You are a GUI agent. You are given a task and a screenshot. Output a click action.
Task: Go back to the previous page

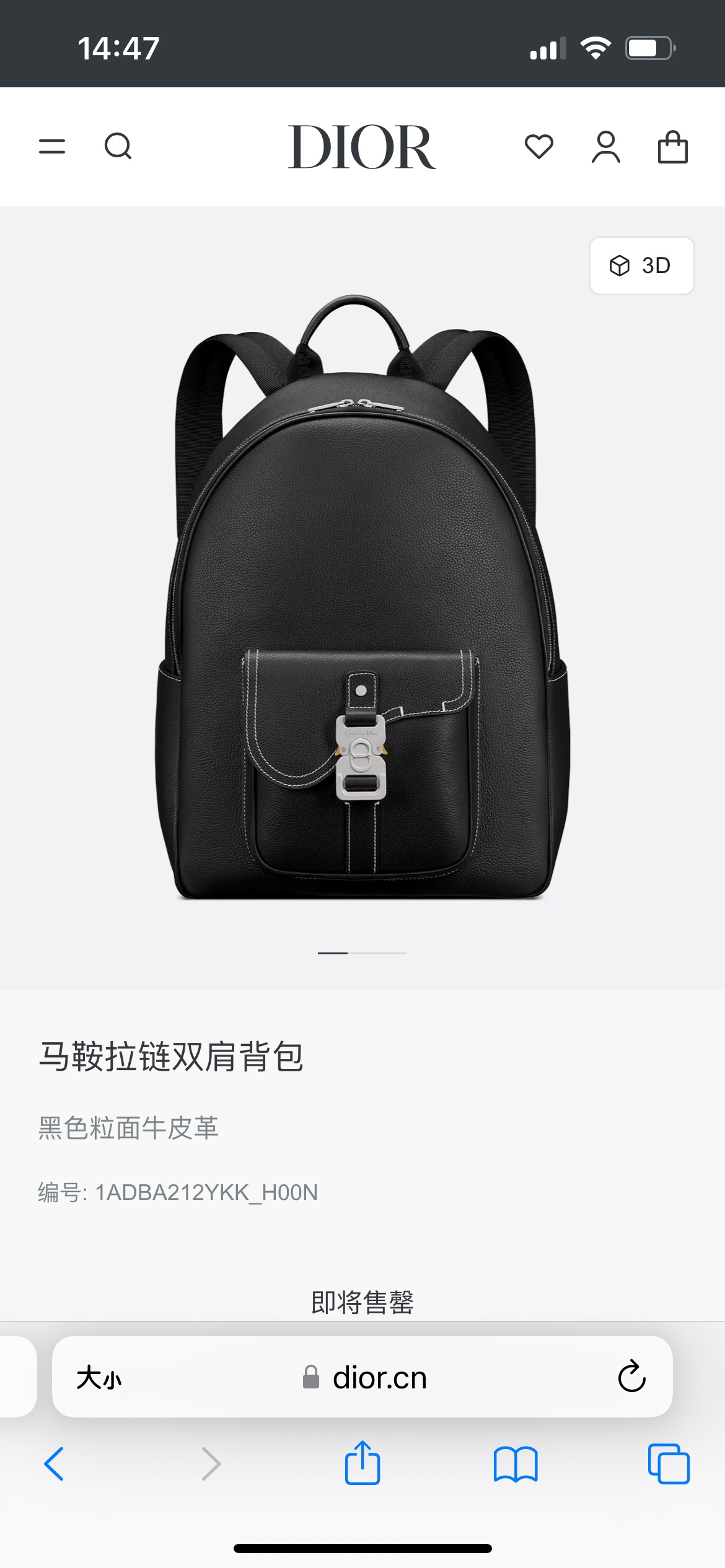coord(54,1464)
